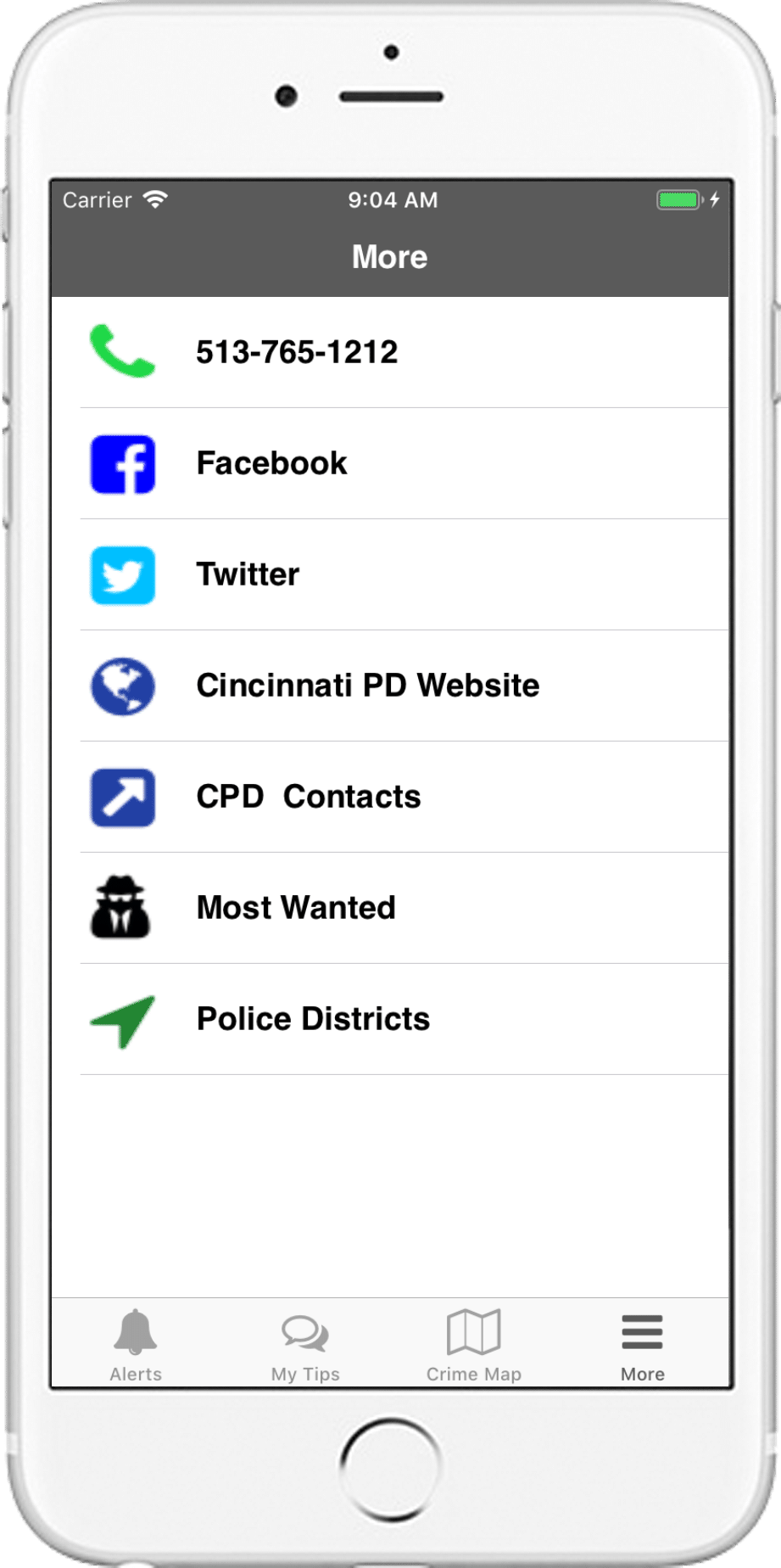Open CPD Contacts
The image size is (781, 1568).
coord(390,797)
